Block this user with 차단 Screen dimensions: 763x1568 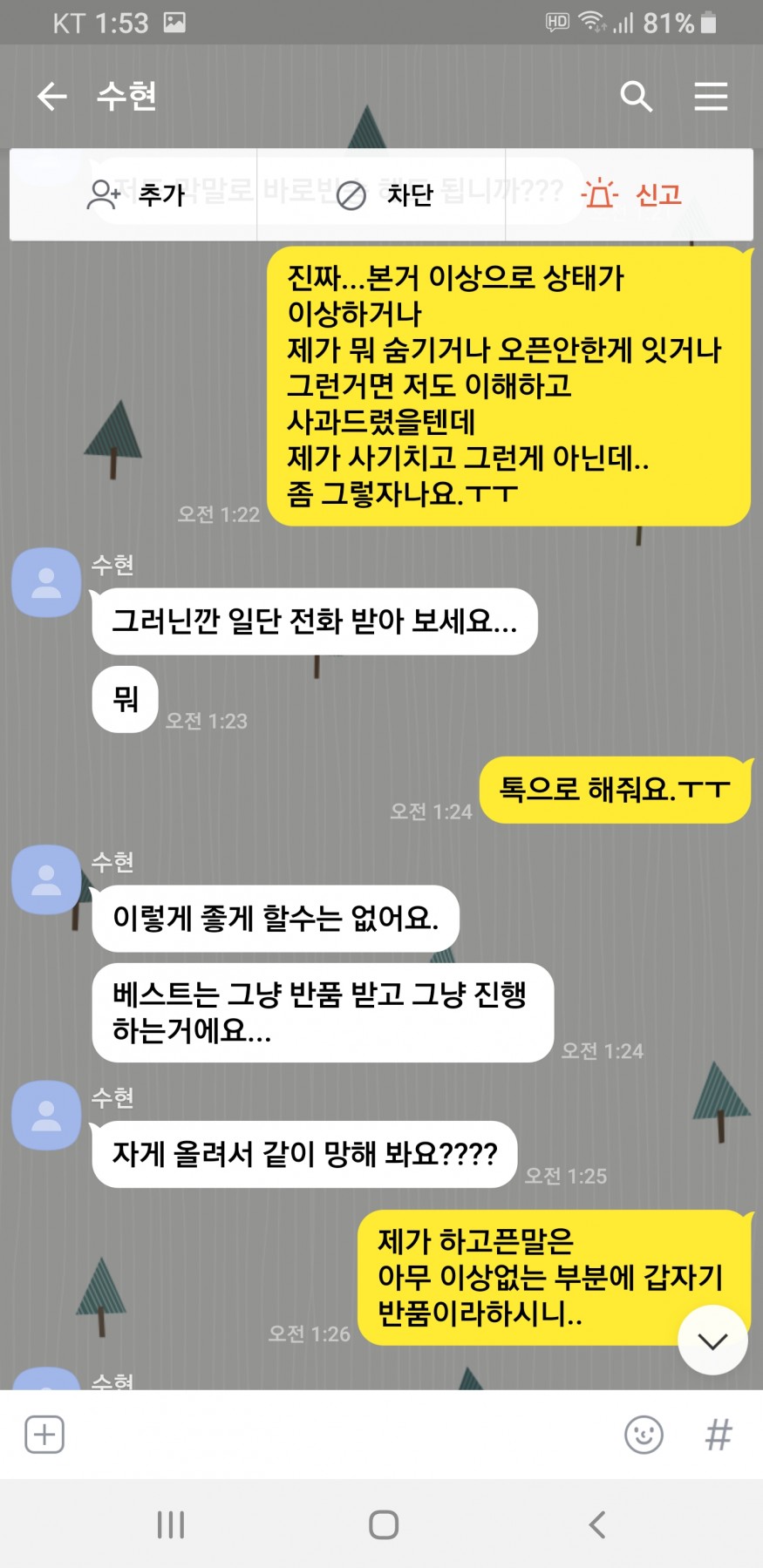pos(384,194)
